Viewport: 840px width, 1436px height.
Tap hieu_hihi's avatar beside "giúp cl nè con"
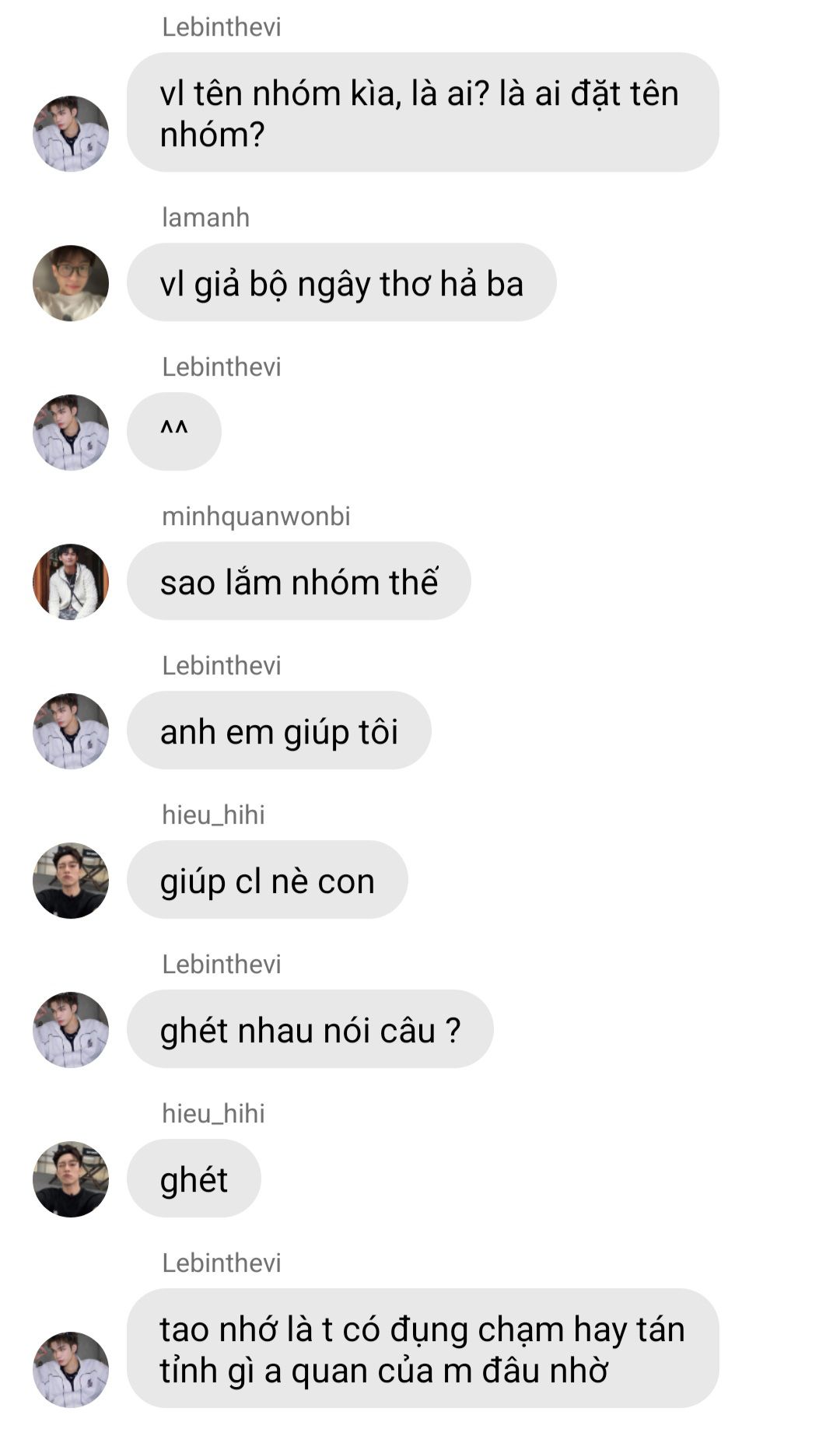[x=70, y=881]
